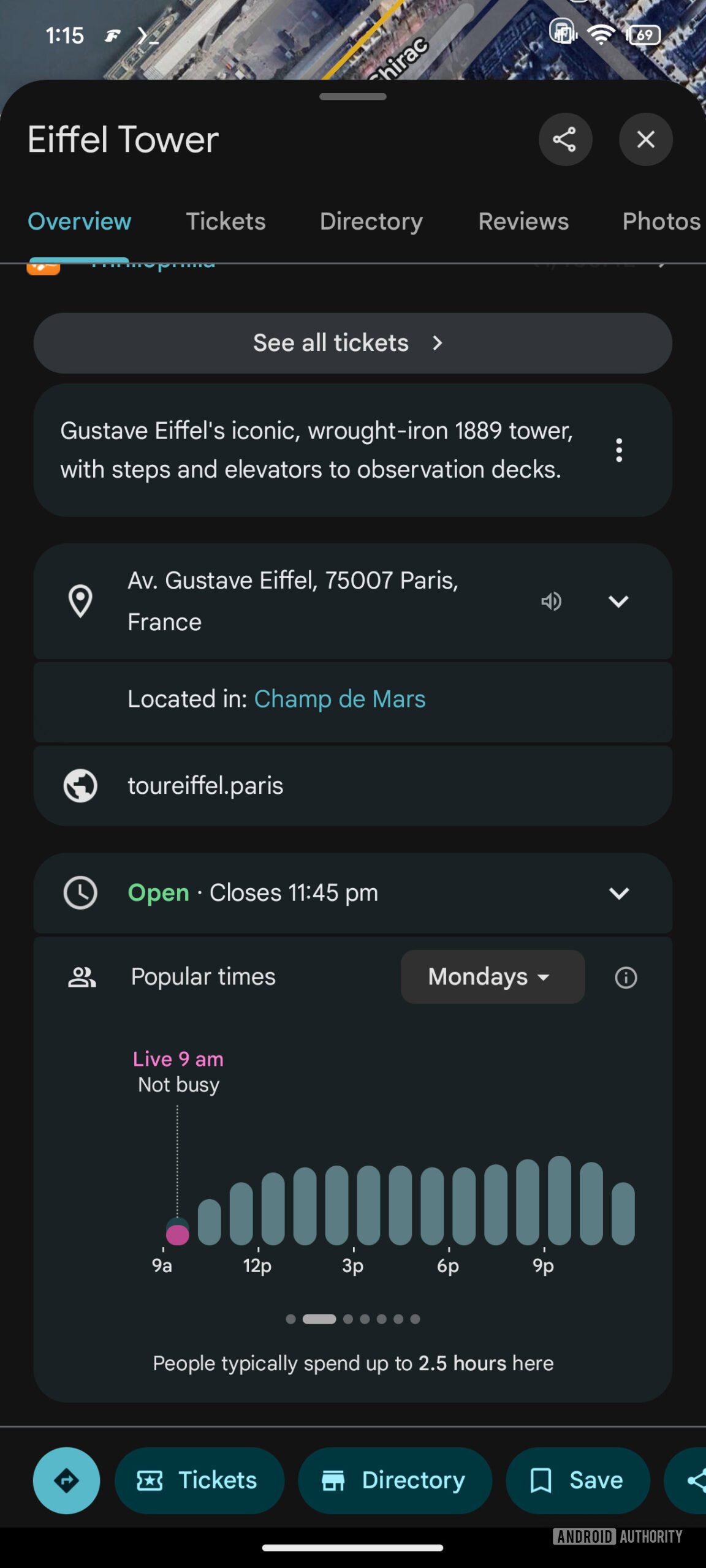Image resolution: width=706 pixels, height=1568 pixels.
Task: Switch to the Reviews tab
Action: [x=522, y=221]
